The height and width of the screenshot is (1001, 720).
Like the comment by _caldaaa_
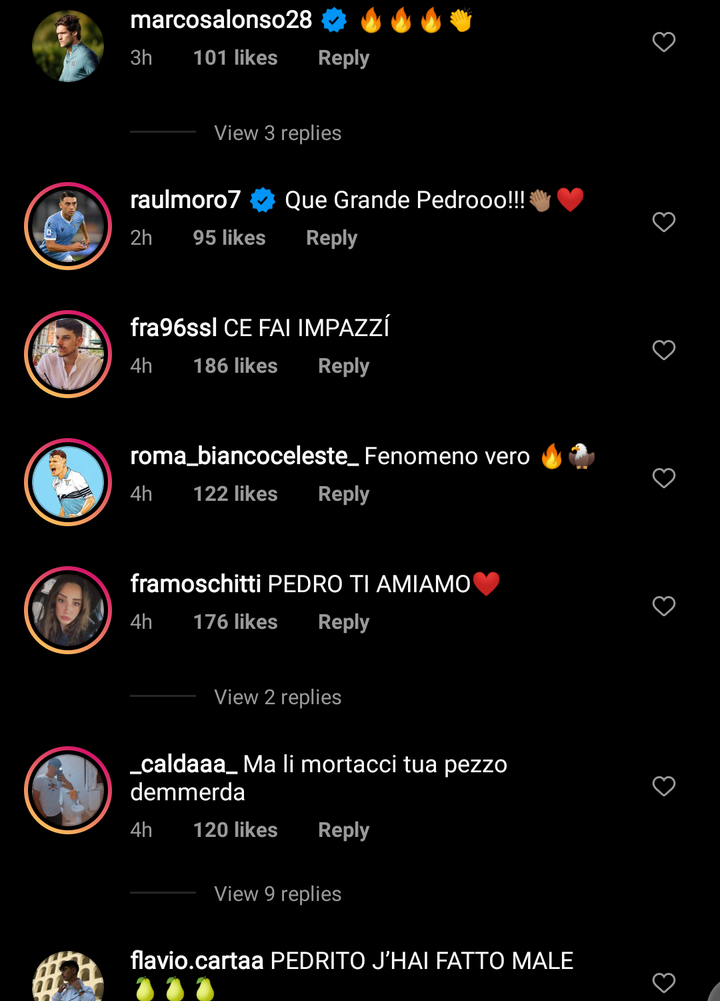(x=664, y=786)
